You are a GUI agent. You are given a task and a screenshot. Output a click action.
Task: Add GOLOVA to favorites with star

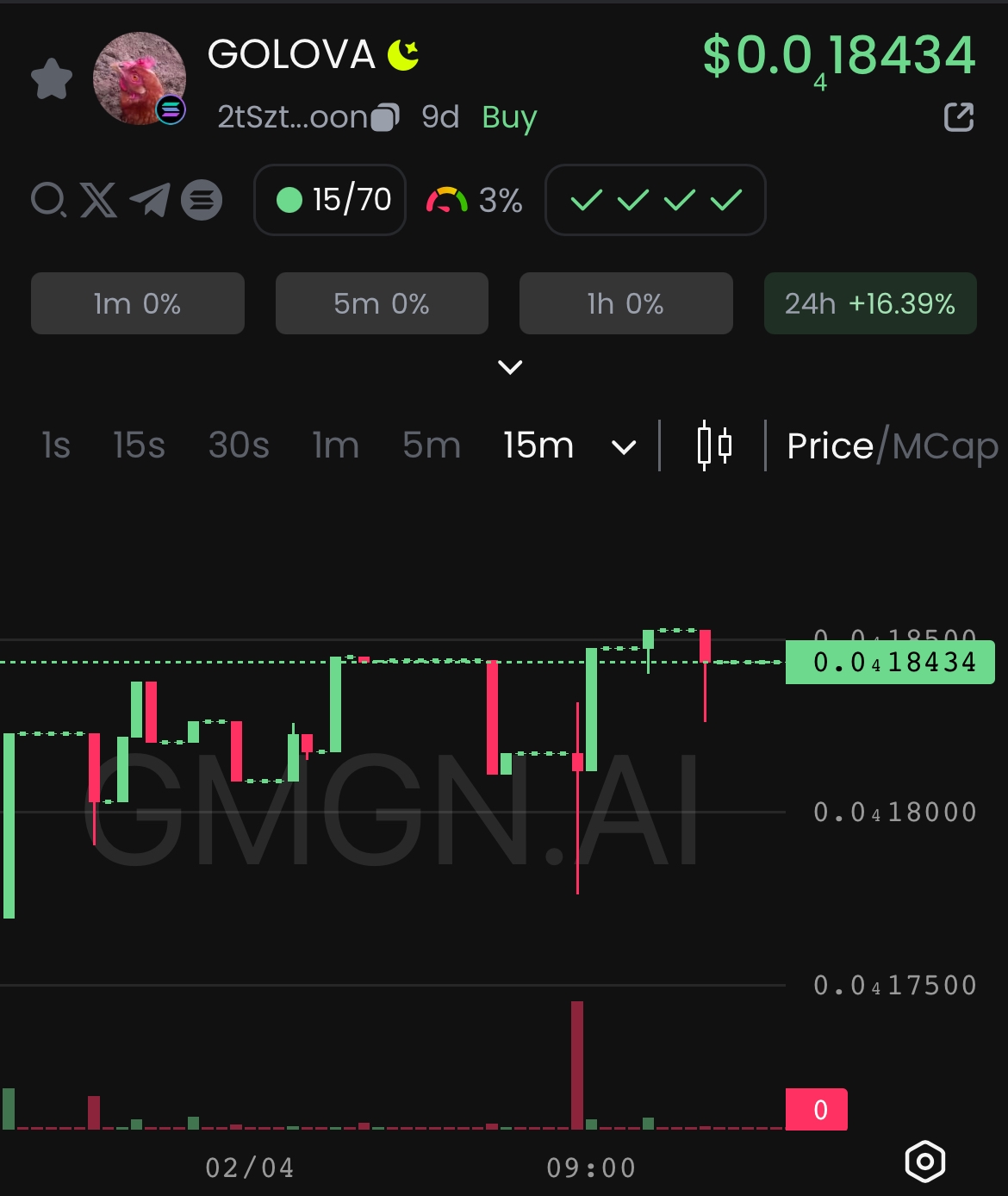52,79
